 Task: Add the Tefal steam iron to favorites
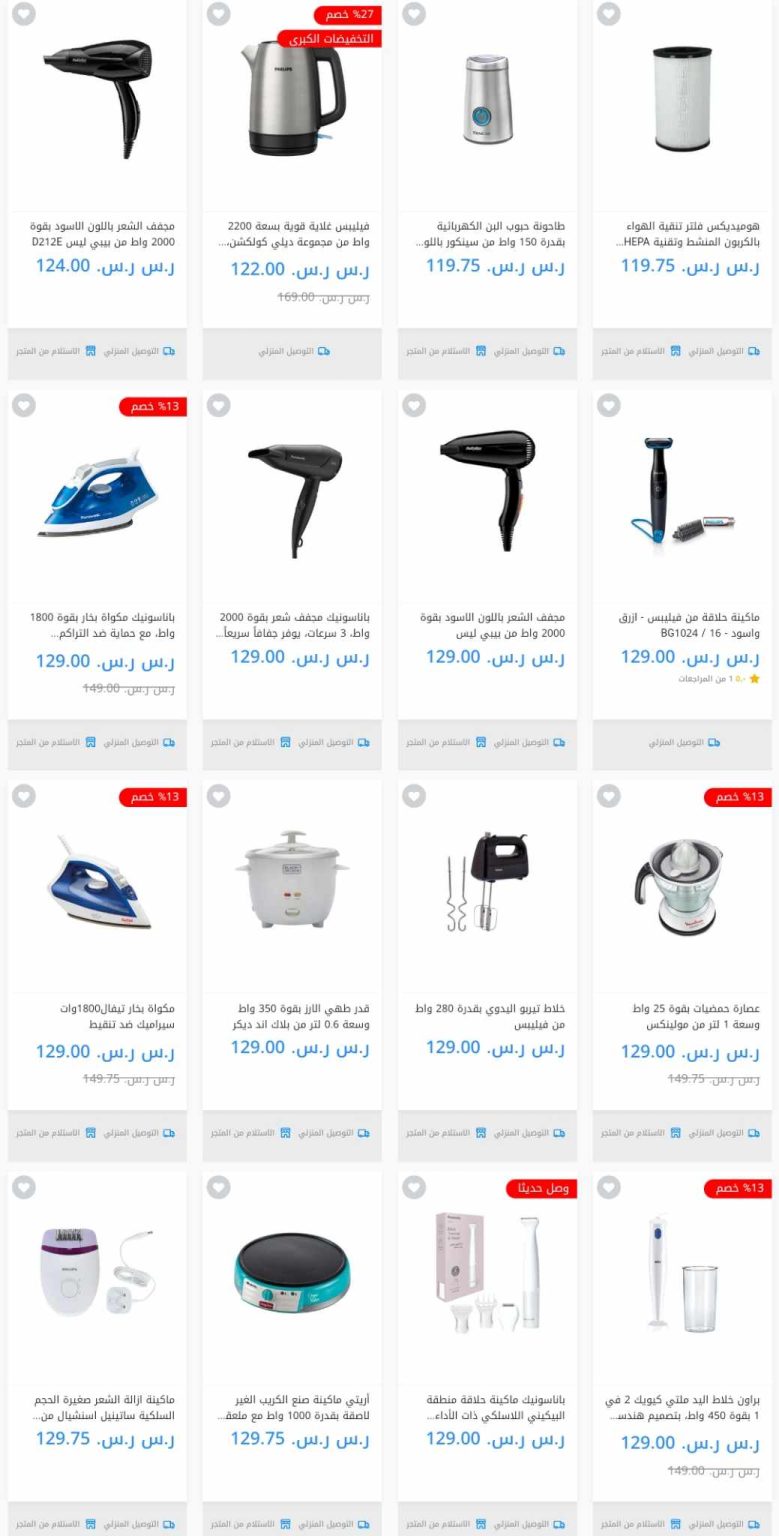click(24, 796)
